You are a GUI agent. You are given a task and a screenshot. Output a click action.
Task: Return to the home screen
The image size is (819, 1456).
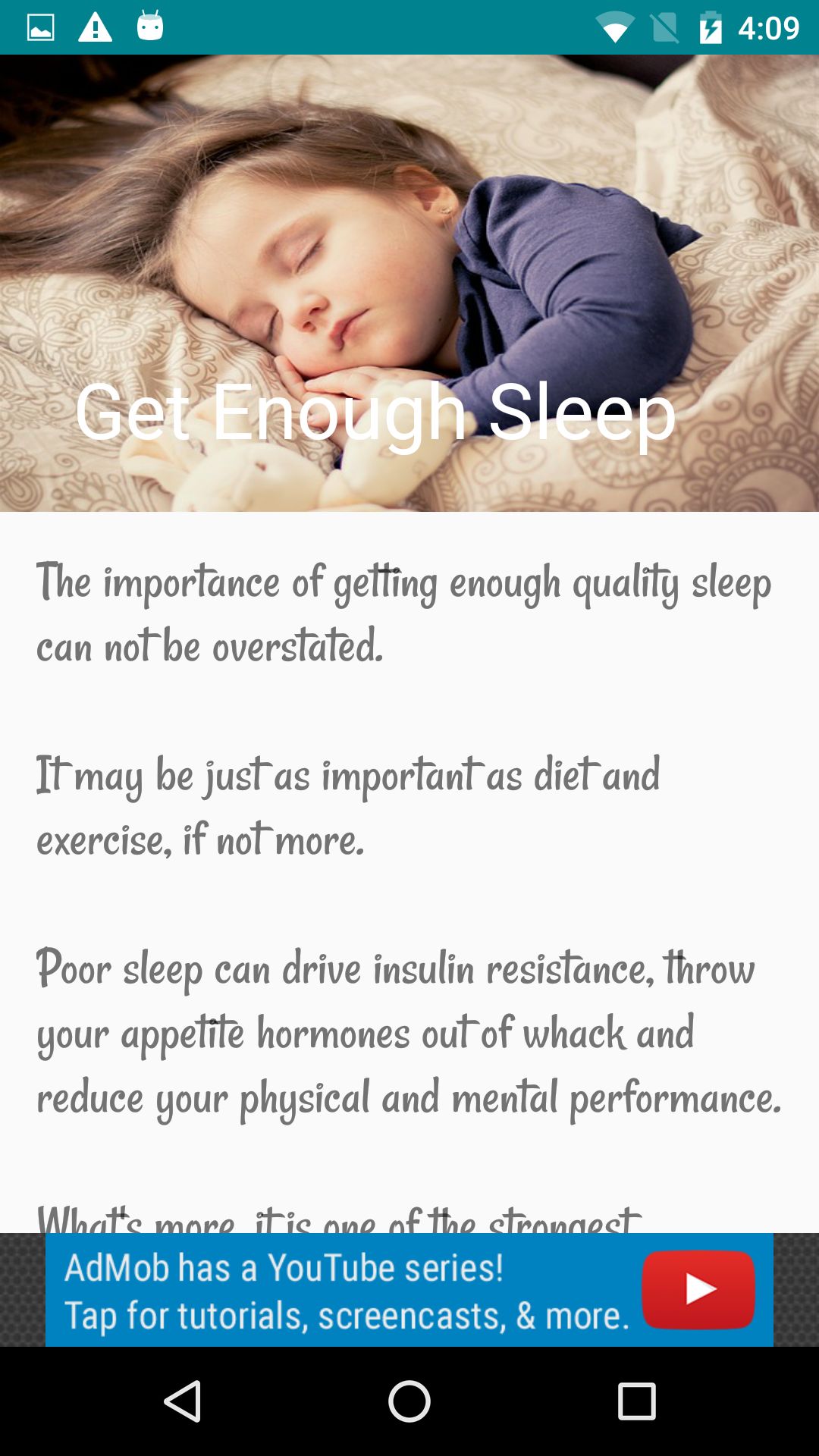[x=409, y=1401]
